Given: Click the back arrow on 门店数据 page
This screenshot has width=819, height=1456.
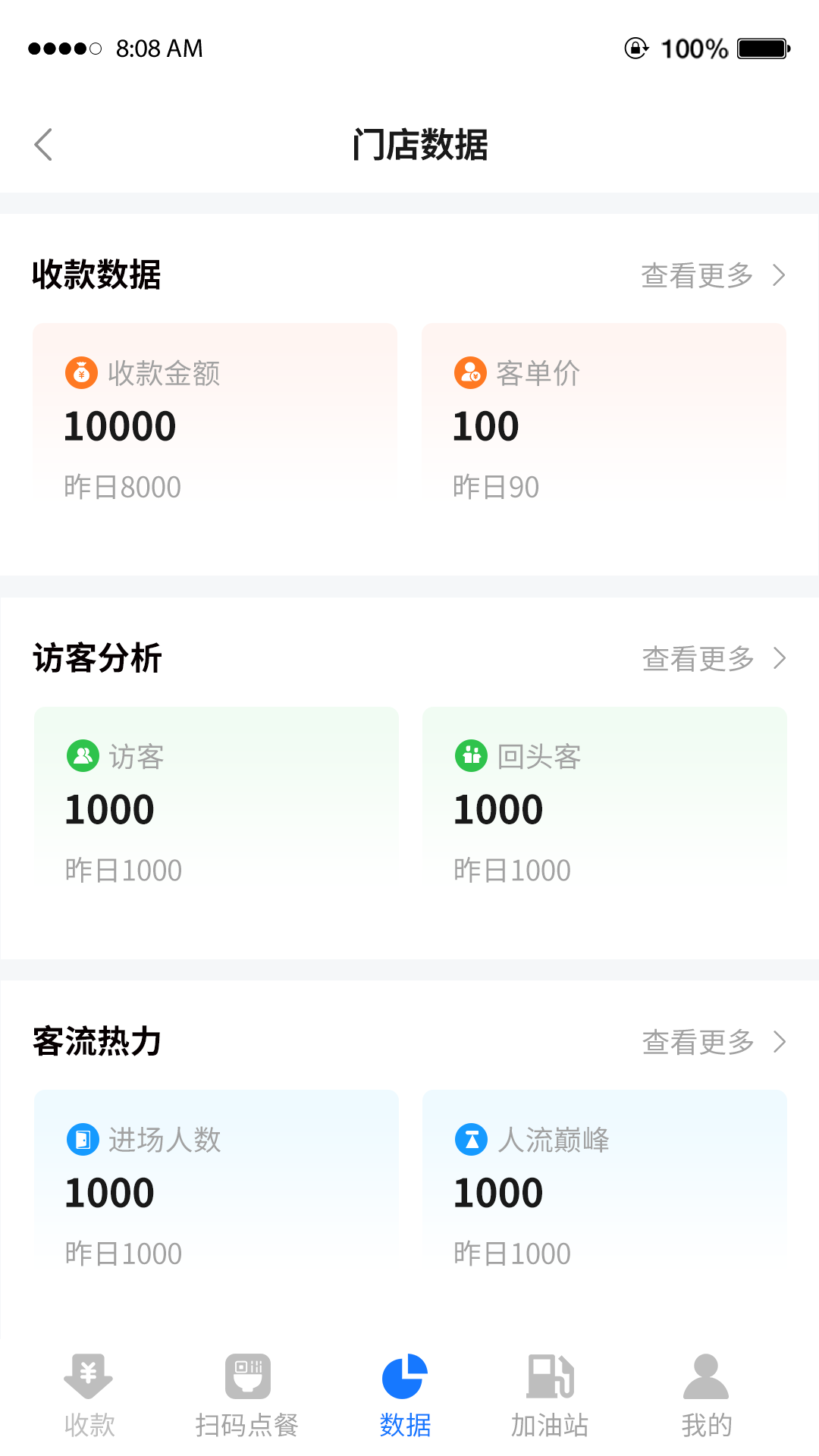Looking at the screenshot, I should coord(43,145).
